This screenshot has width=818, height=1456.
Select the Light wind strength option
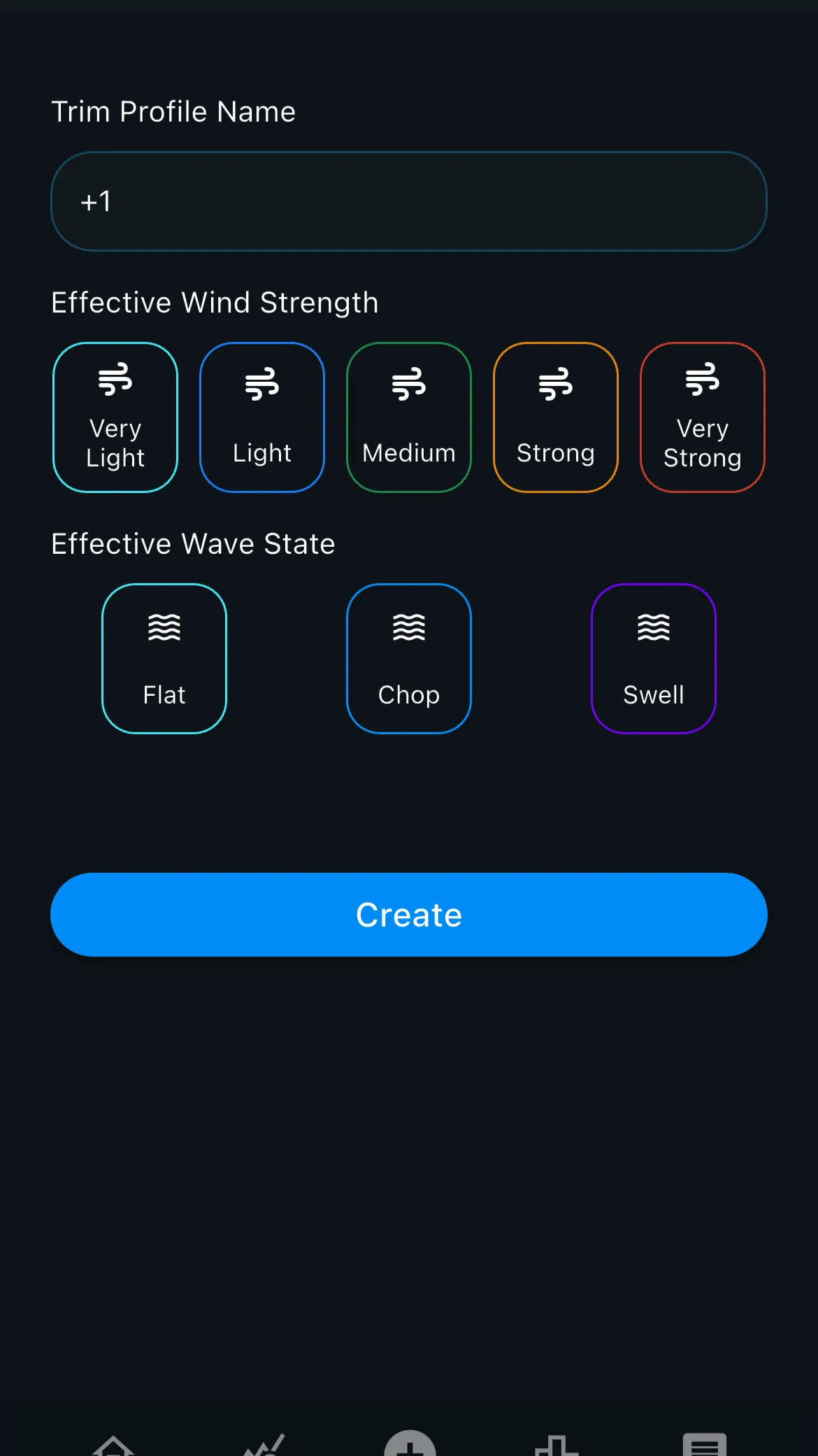(x=261, y=417)
